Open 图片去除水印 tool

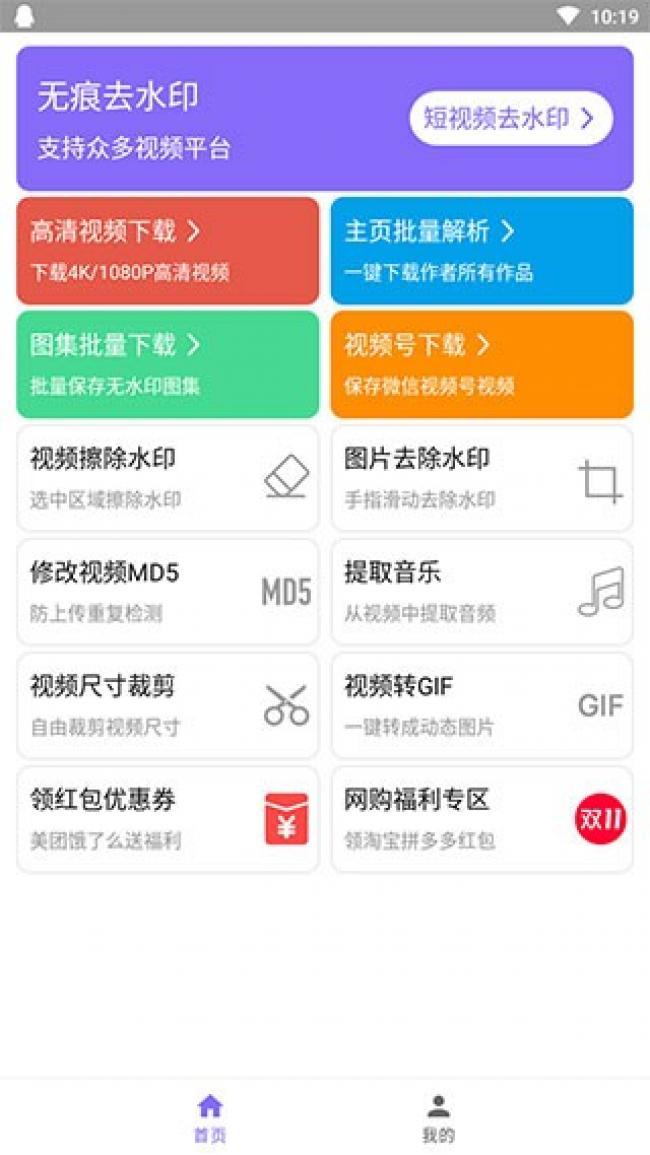(x=482, y=478)
